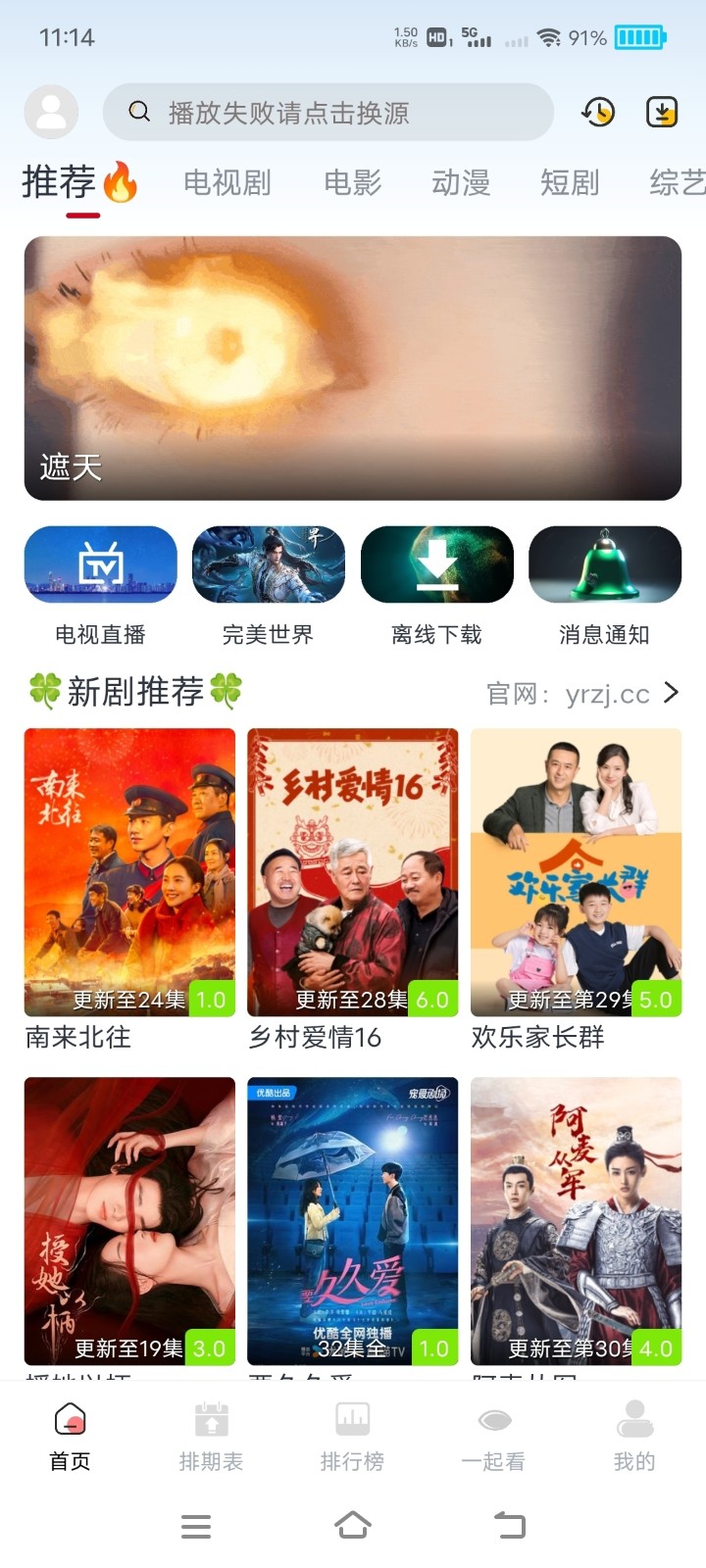Switch to the 电影 tab
706x1568 pixels.
[352, 182]
